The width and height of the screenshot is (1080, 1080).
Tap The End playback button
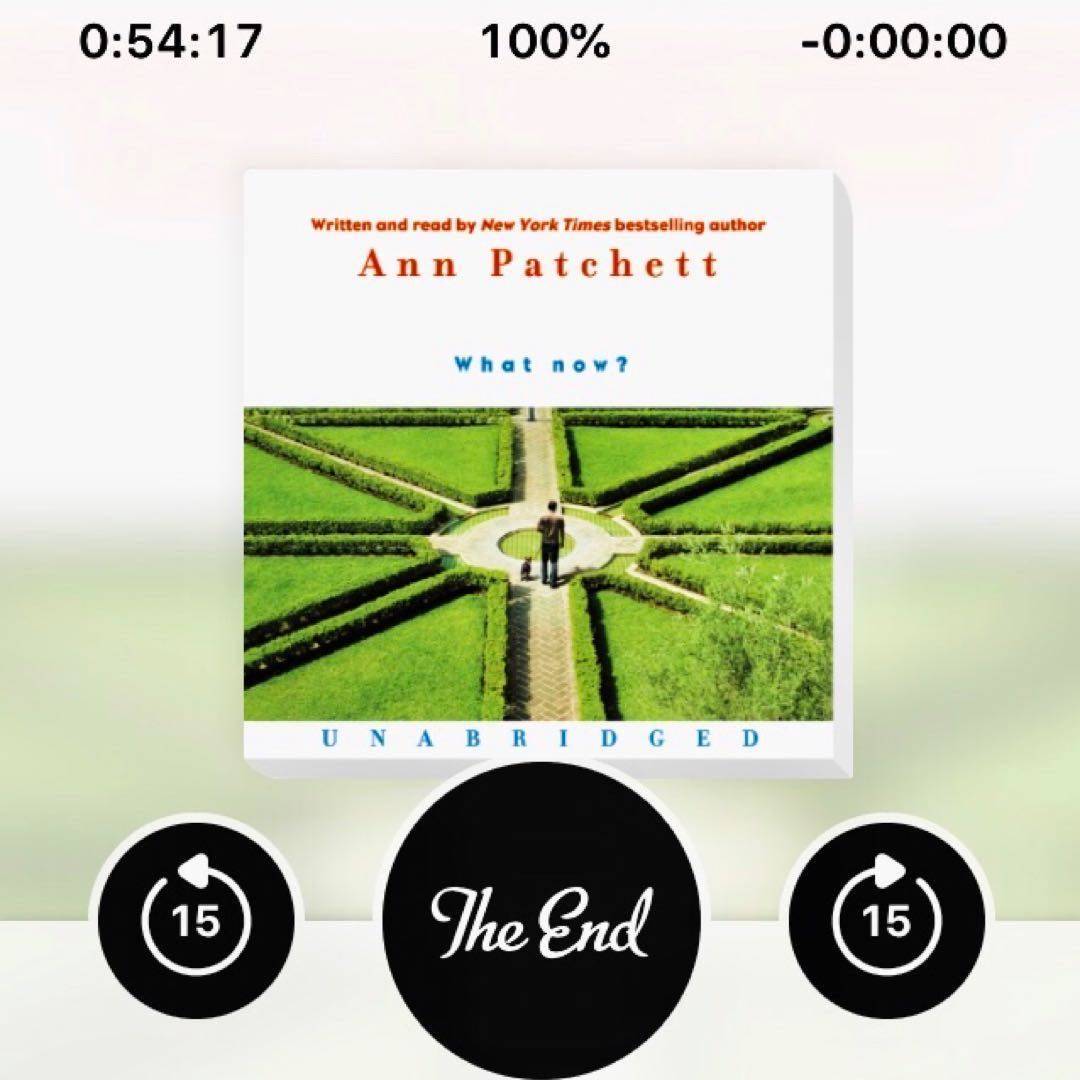coord(541,920)
